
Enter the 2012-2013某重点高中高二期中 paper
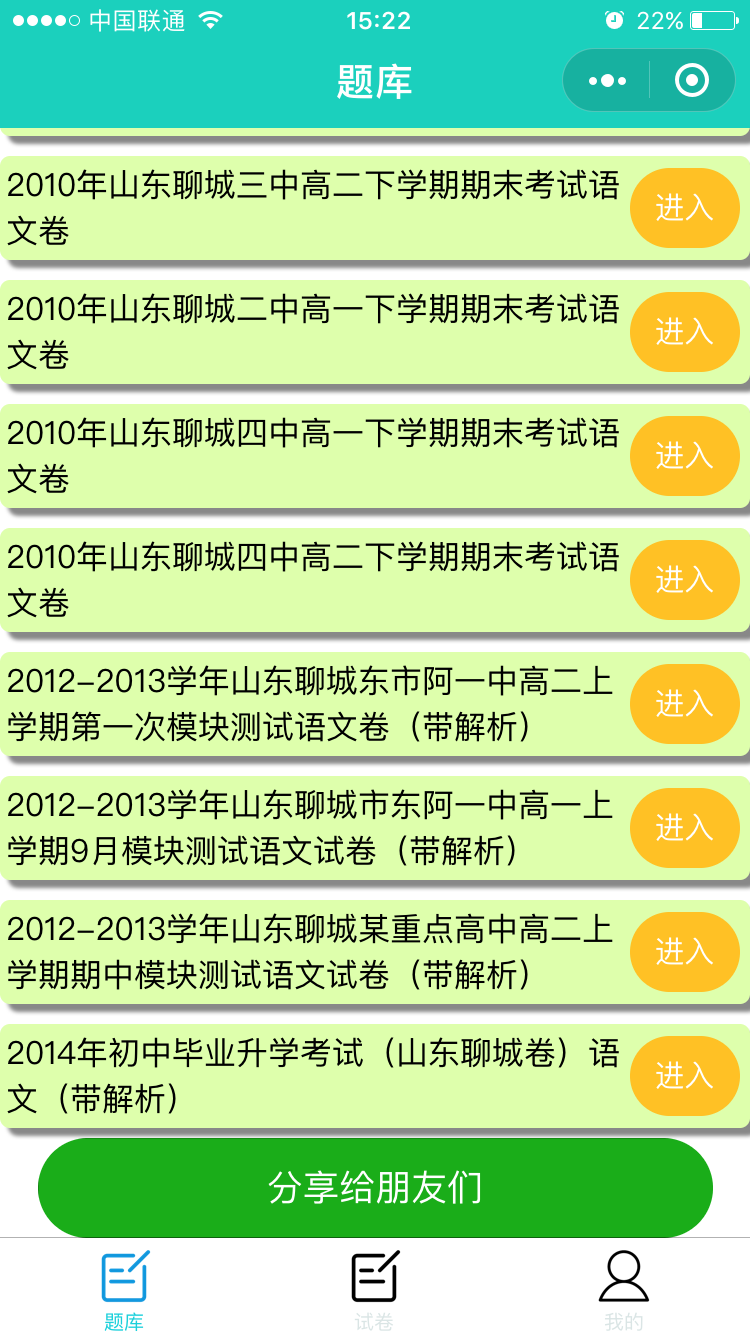(x=684, y=951)
